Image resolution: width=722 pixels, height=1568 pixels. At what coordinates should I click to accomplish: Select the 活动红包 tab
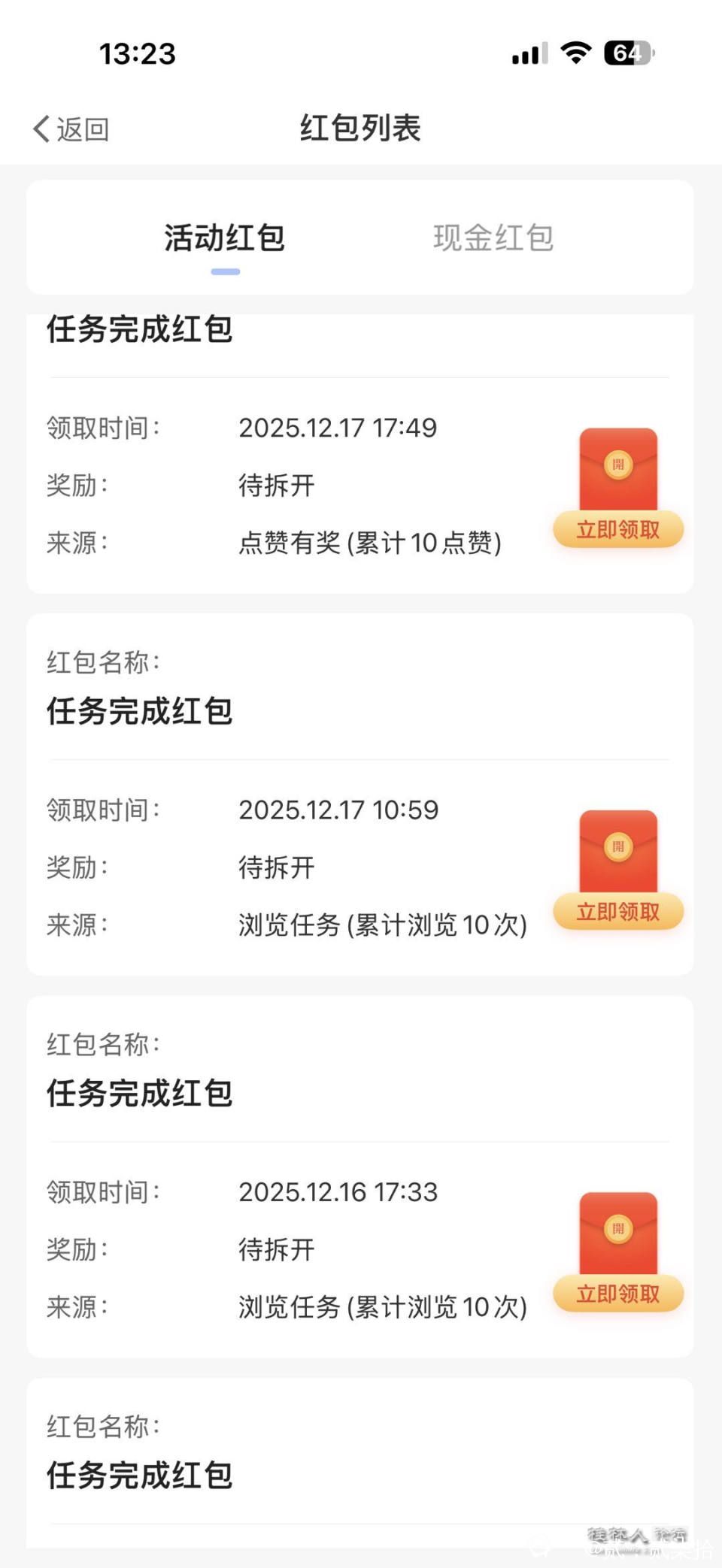(x=224, y=238)
